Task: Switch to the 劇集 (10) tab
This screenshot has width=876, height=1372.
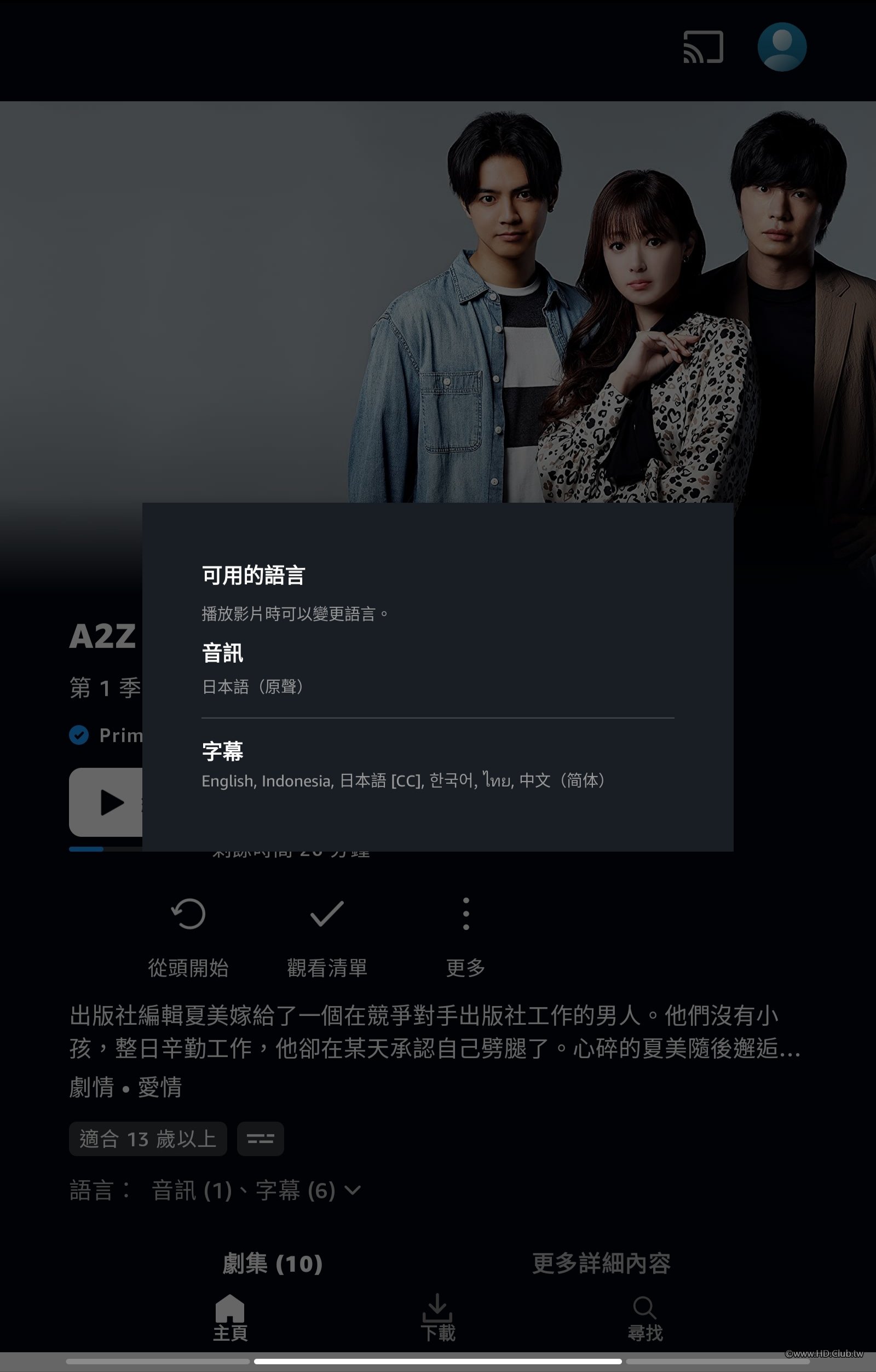Action: 272,1263
